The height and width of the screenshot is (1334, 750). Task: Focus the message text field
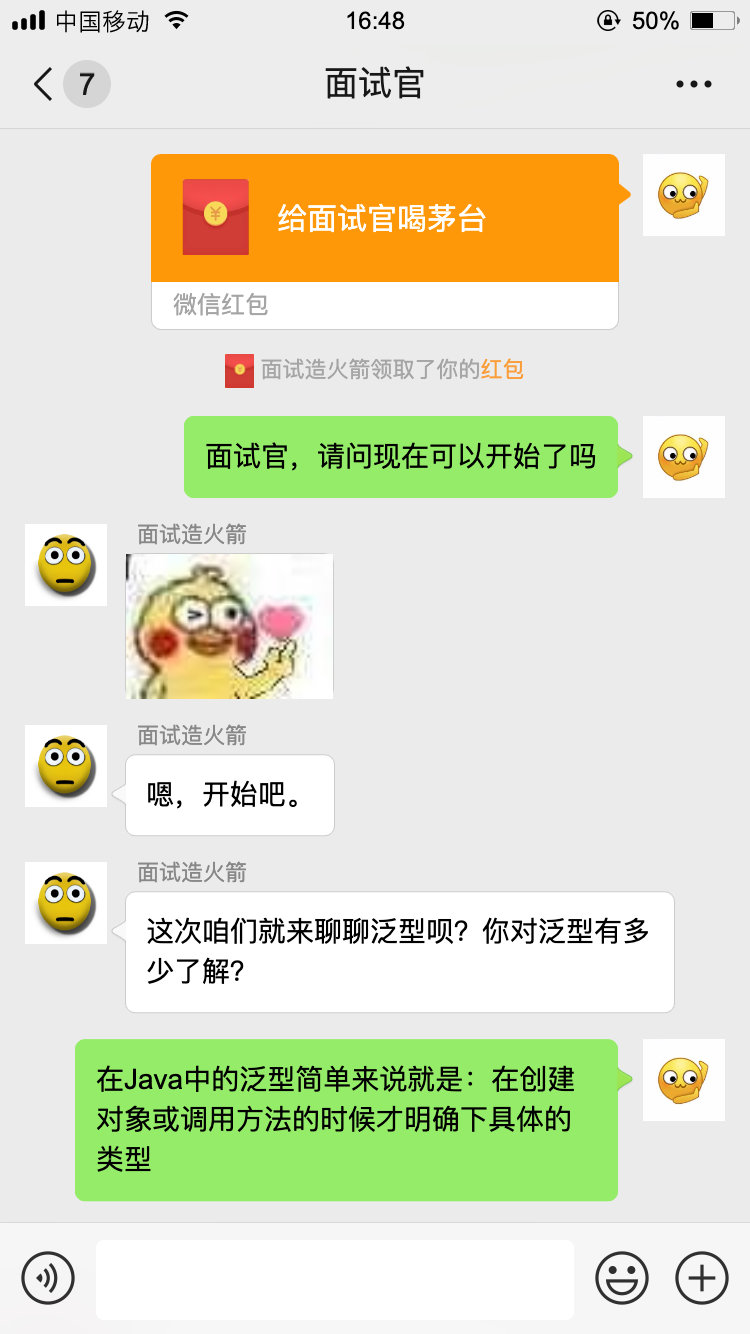tap(335, 1279)
